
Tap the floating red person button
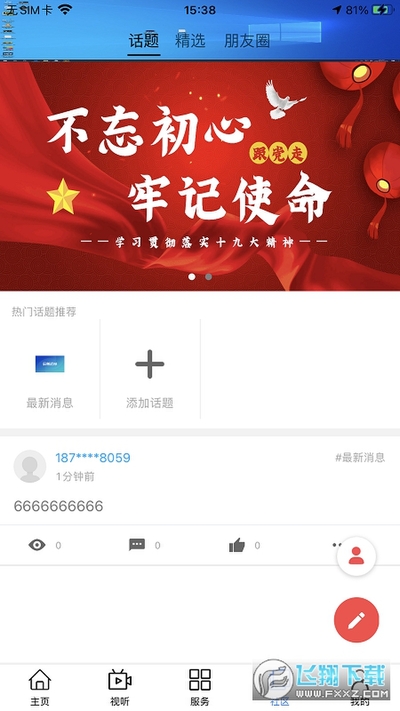click(356, 556)
